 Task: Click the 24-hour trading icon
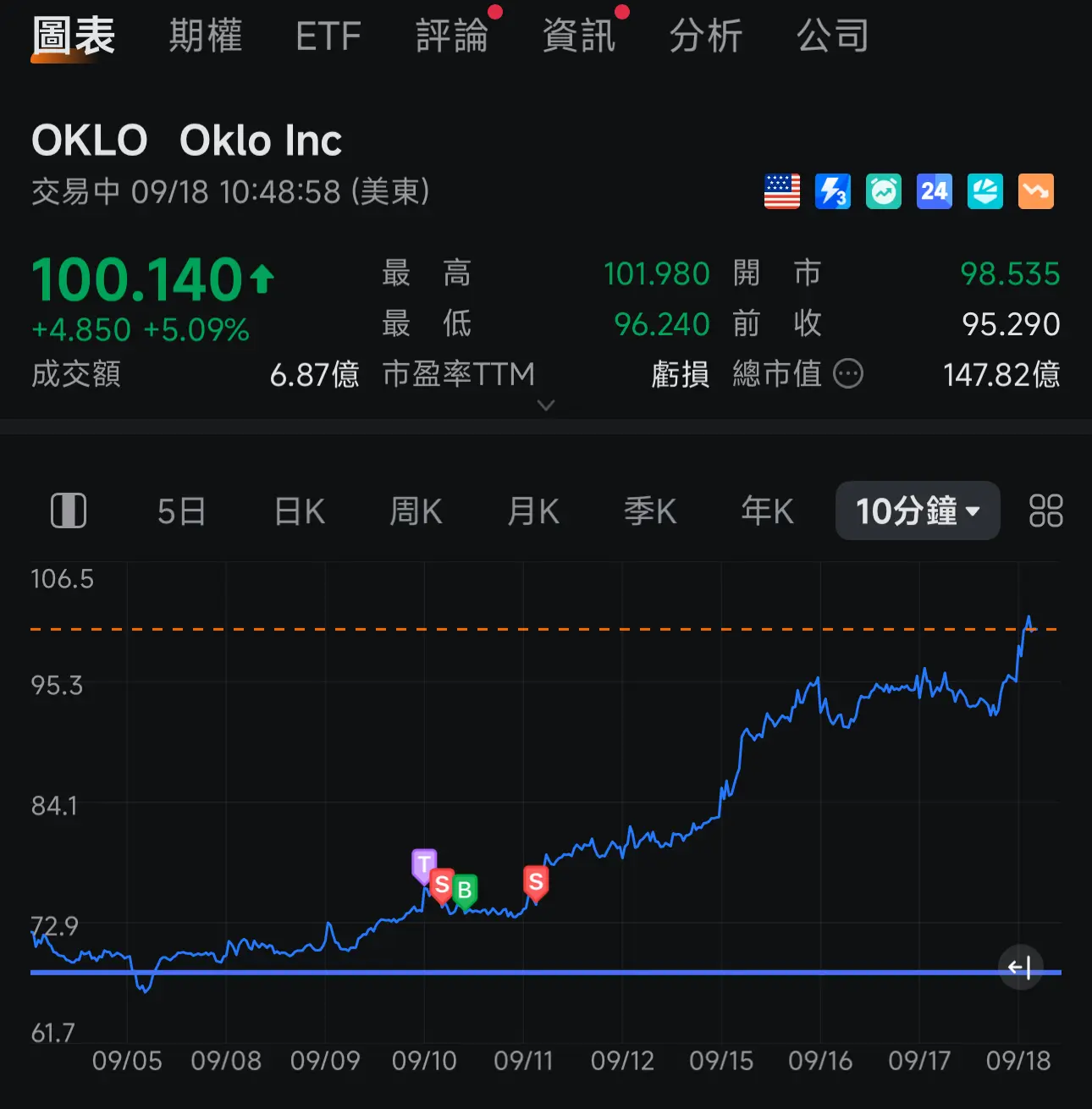tap(934, 191)
